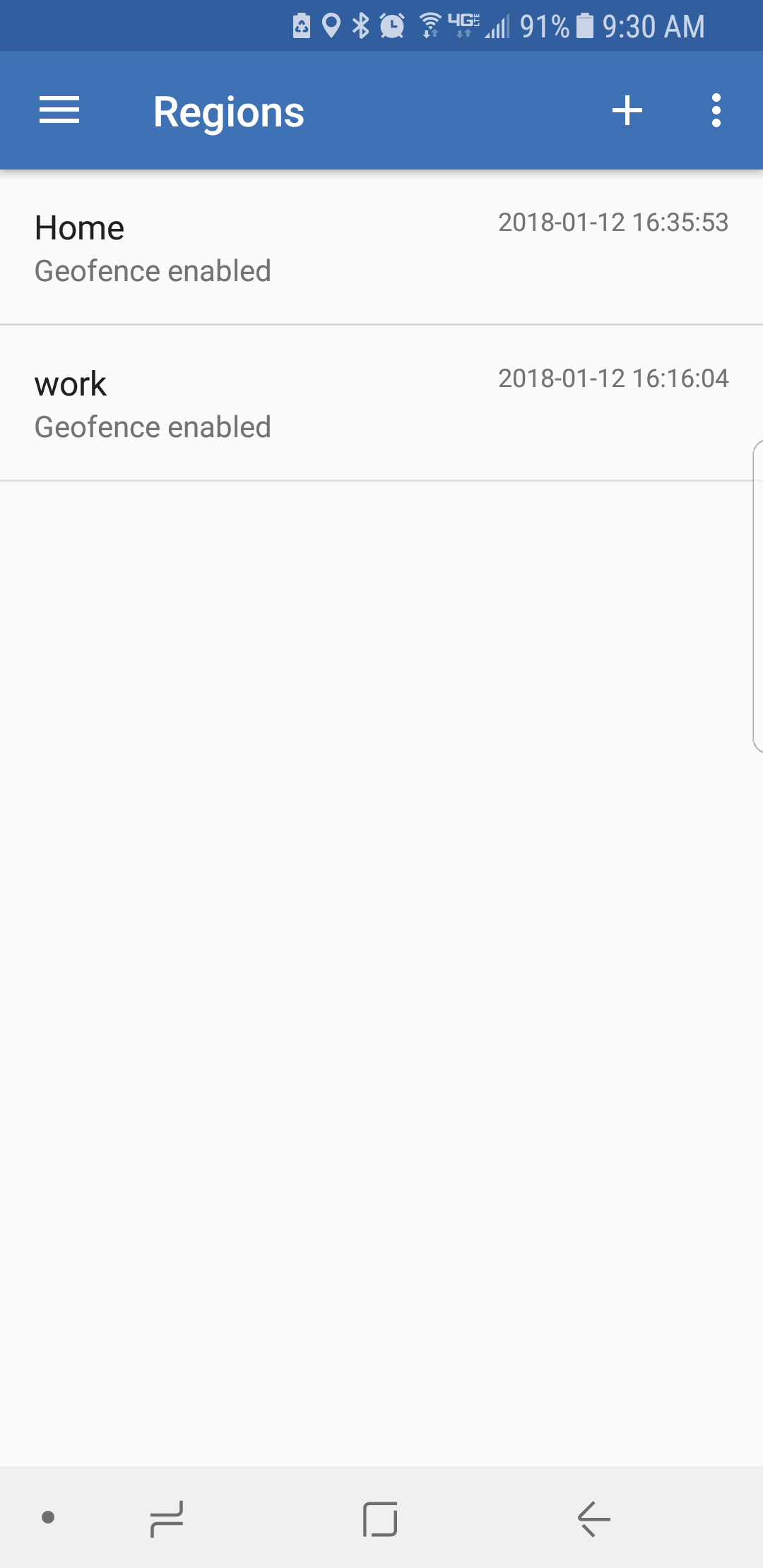
Task: Open the work region
Action: click(x=381, y=403)
